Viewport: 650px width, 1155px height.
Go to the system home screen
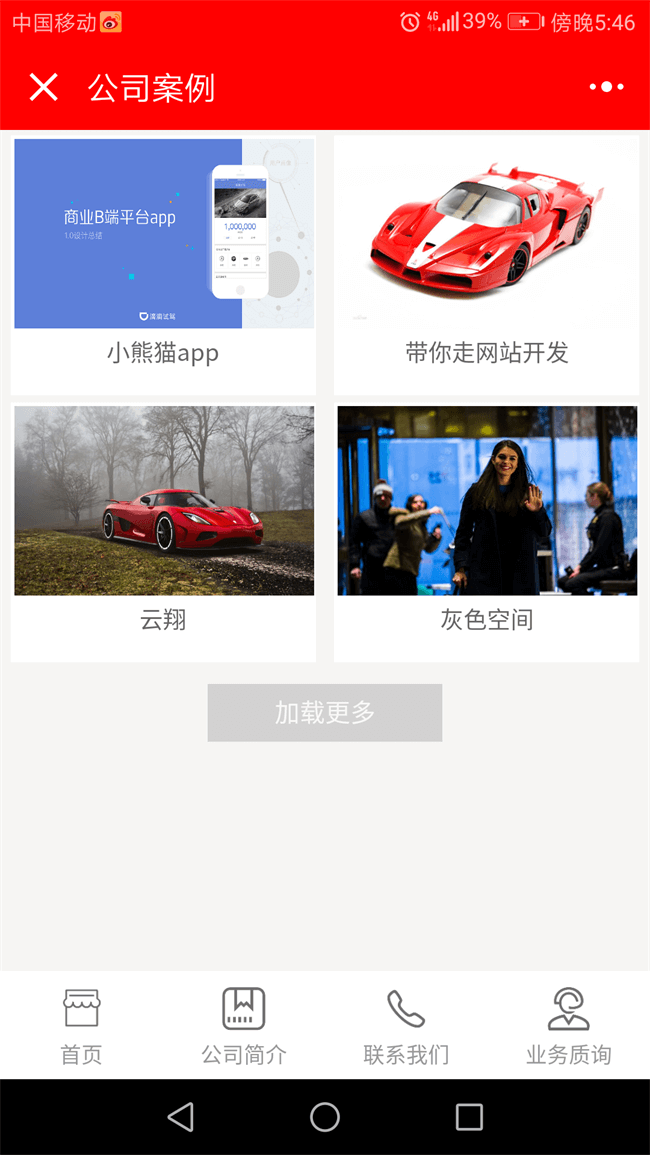click(325, 1117)
